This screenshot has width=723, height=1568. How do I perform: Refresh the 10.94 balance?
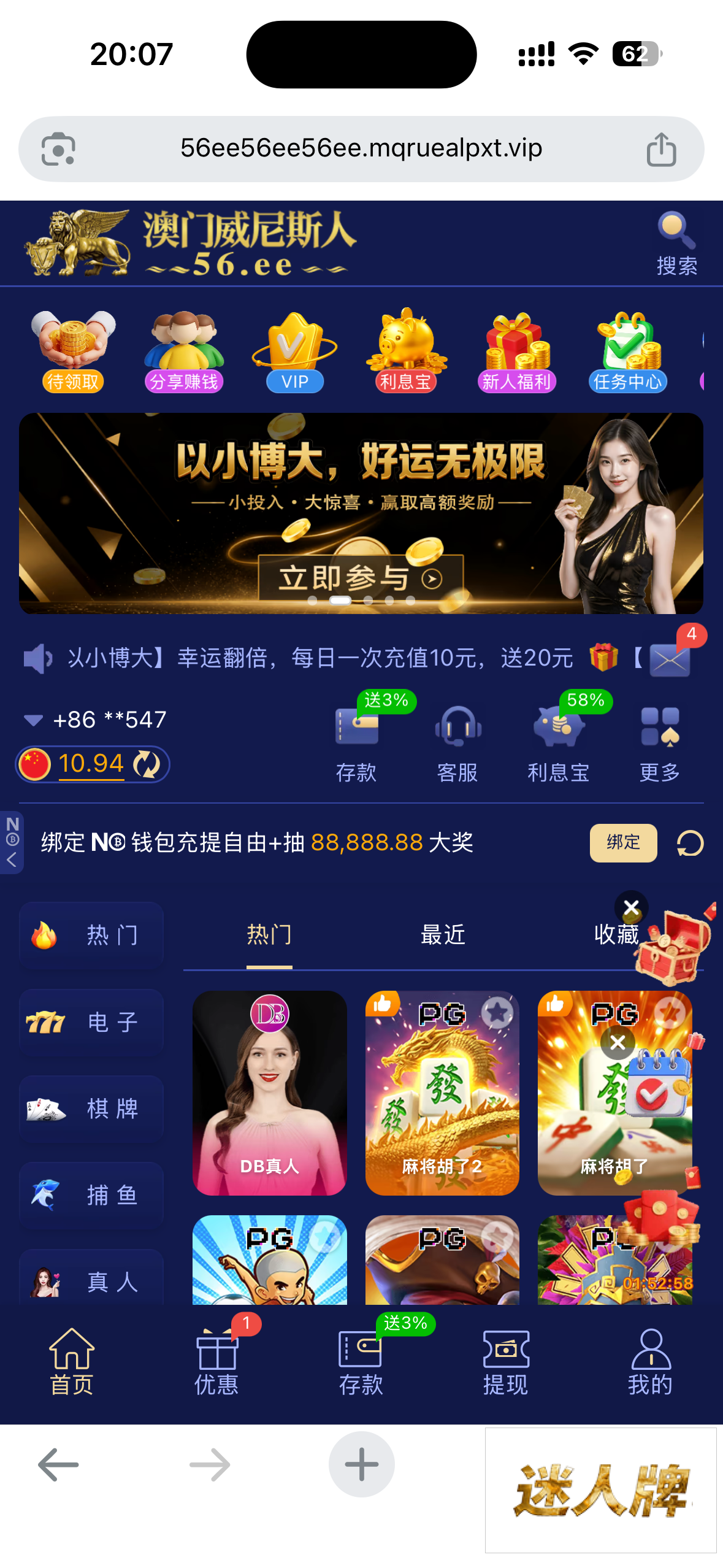pos(147,764)
